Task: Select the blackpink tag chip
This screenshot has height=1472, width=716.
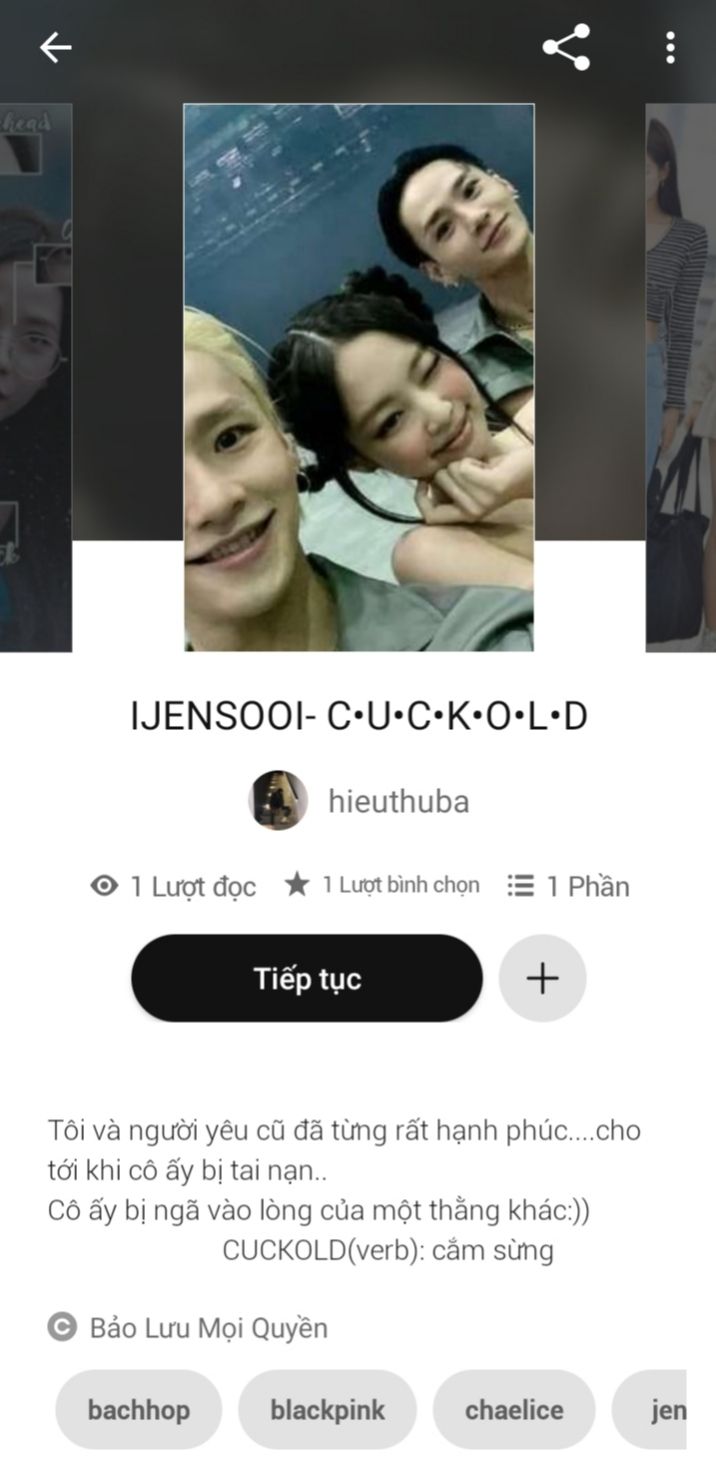Action: tap(327, 1410)
